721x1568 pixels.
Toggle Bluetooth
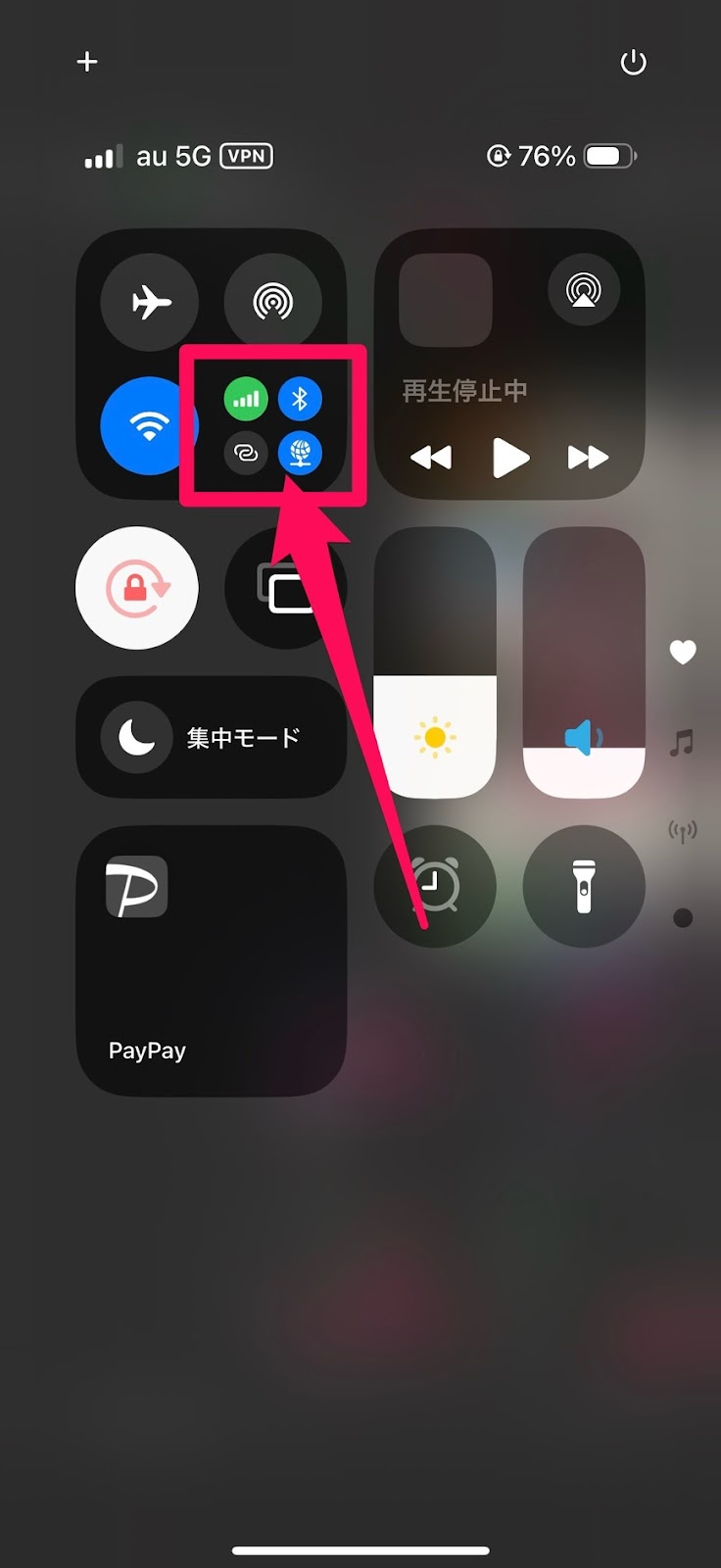click(x=301, y=399)
